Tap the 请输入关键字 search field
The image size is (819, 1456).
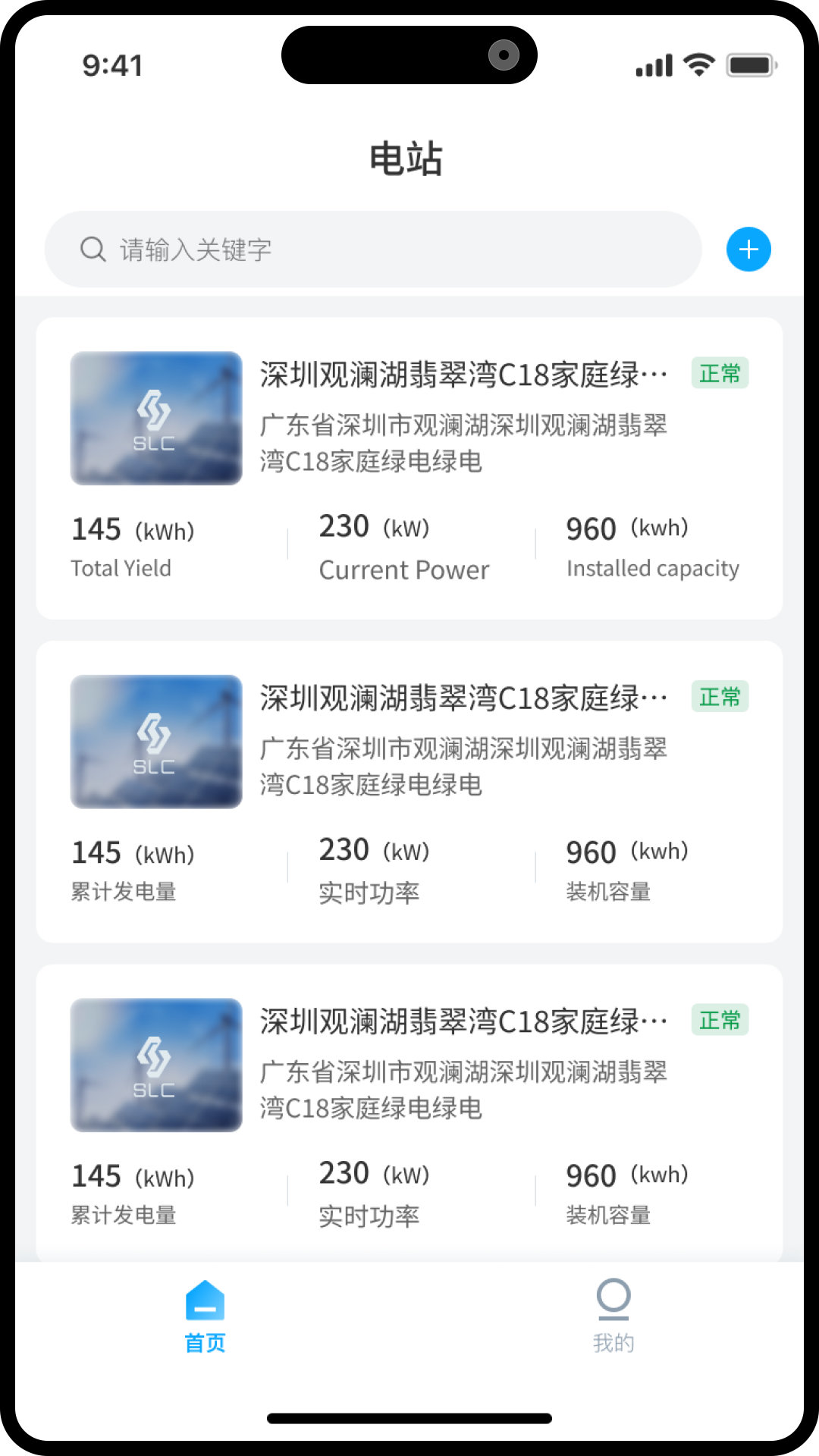click(x=372, y=249)
